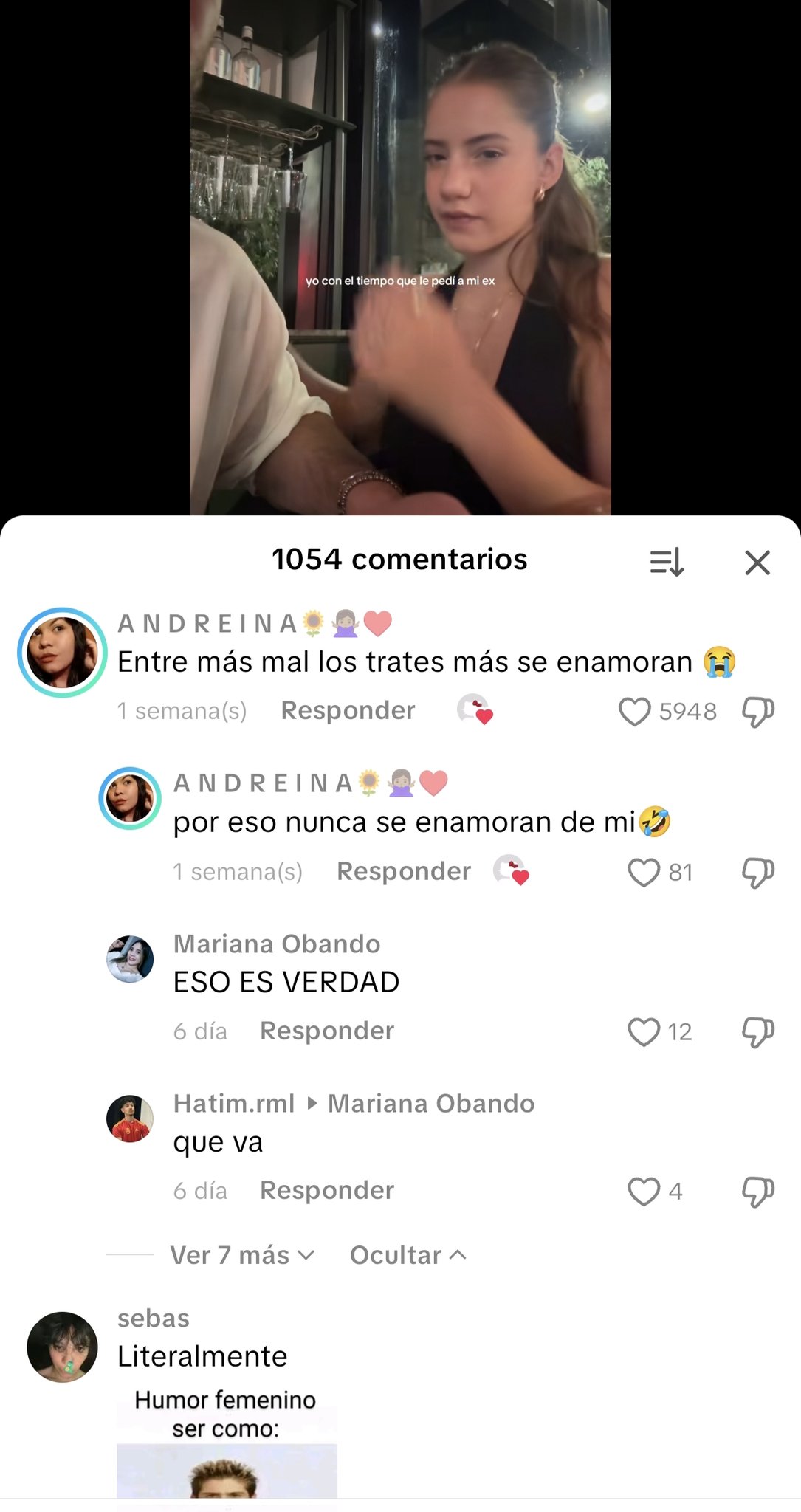Dislike Hatim.rml's 'que va' reply
This screenshot has height=1512, width=801.
757,1192
